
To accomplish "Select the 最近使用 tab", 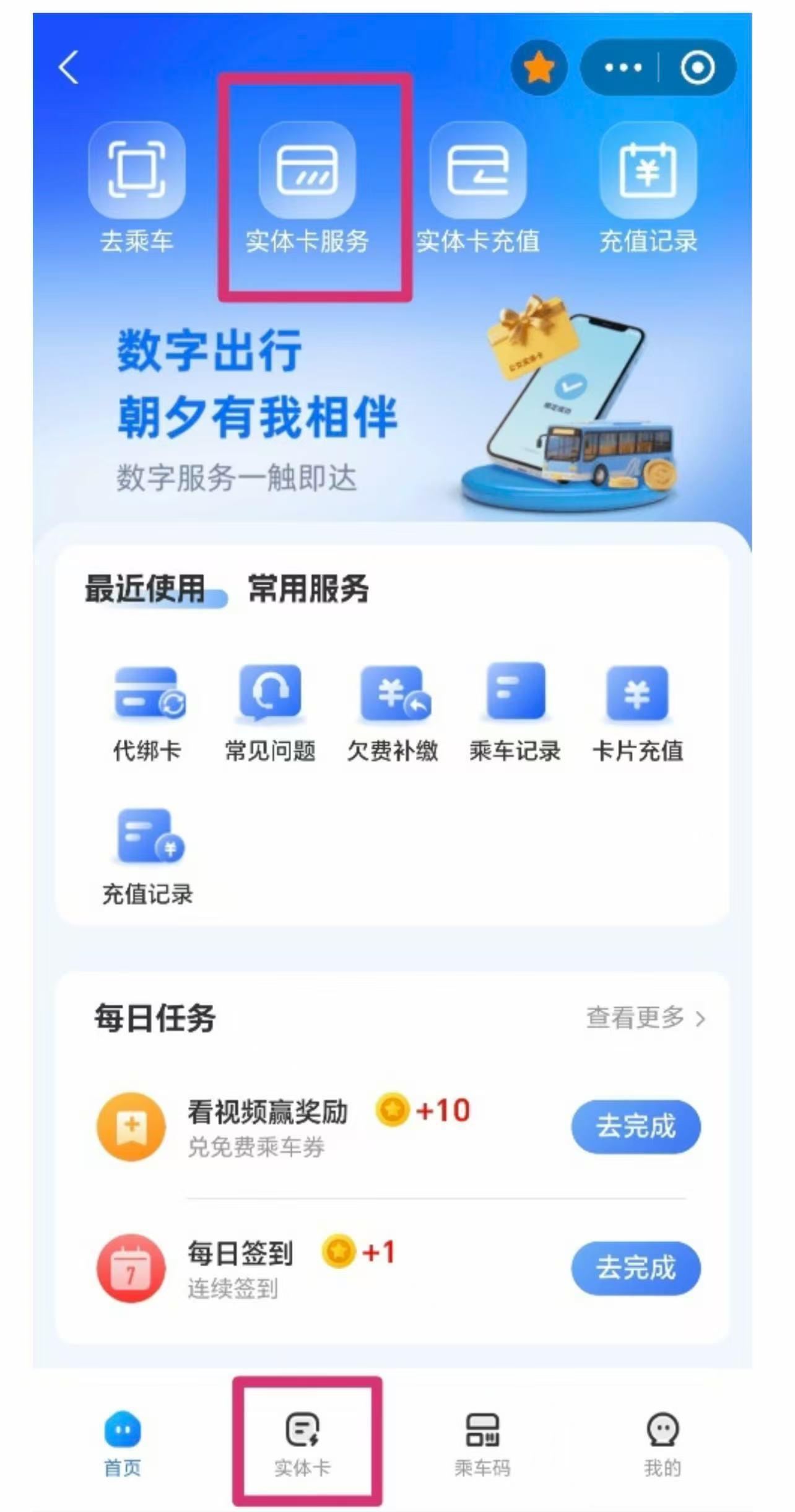I will pos(145,588).
